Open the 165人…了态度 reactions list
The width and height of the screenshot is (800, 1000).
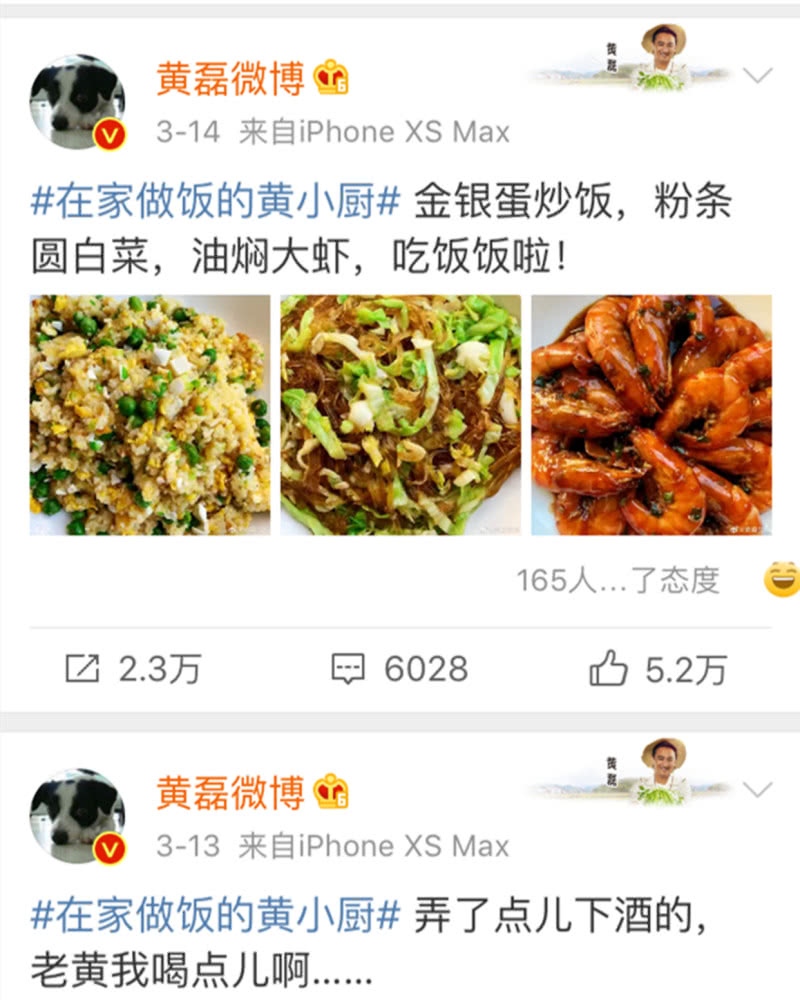(x=618, y=580)
